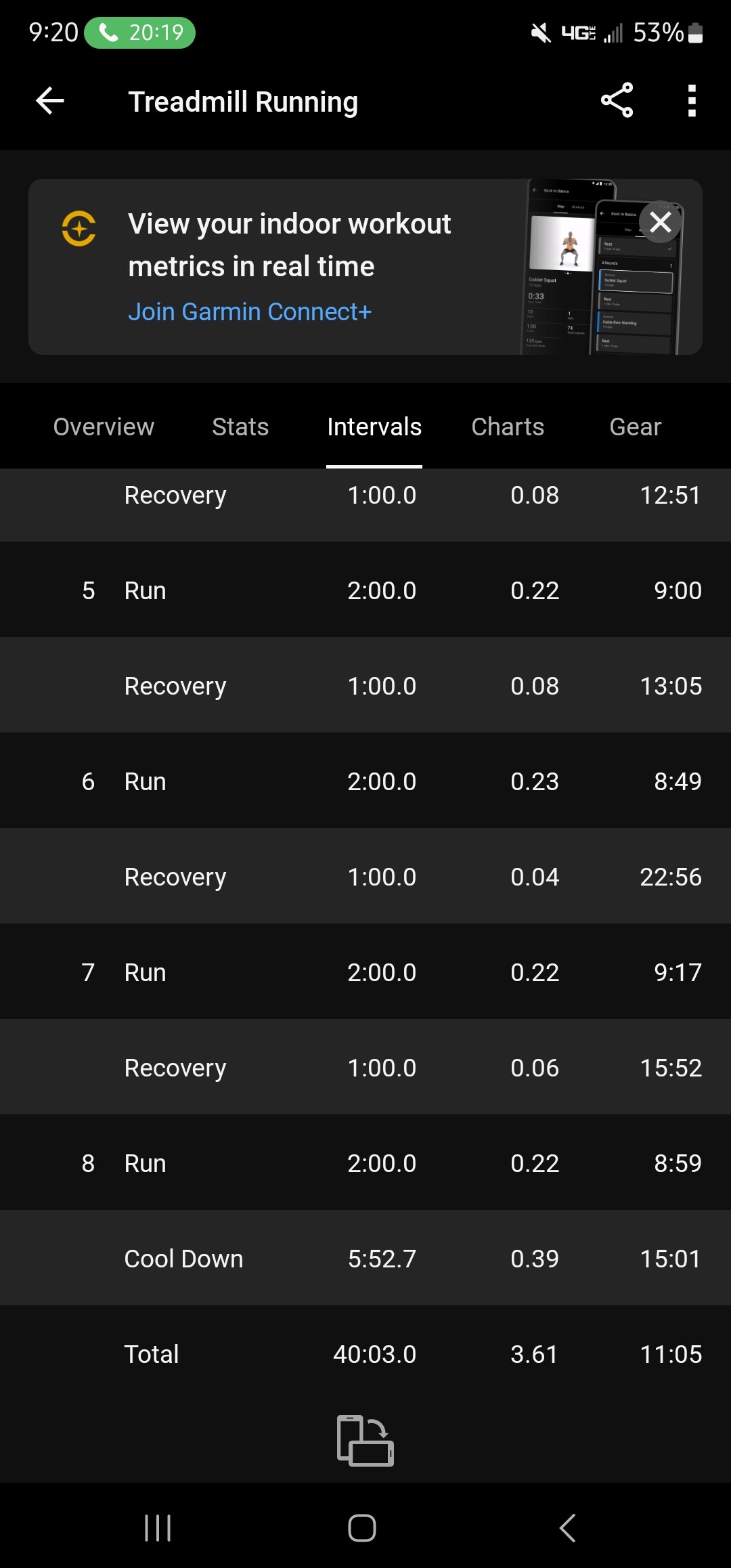The height and width of the screenshot is (1568, 731).
Task: View the Gear tab
Action: (x=635, y=427)
